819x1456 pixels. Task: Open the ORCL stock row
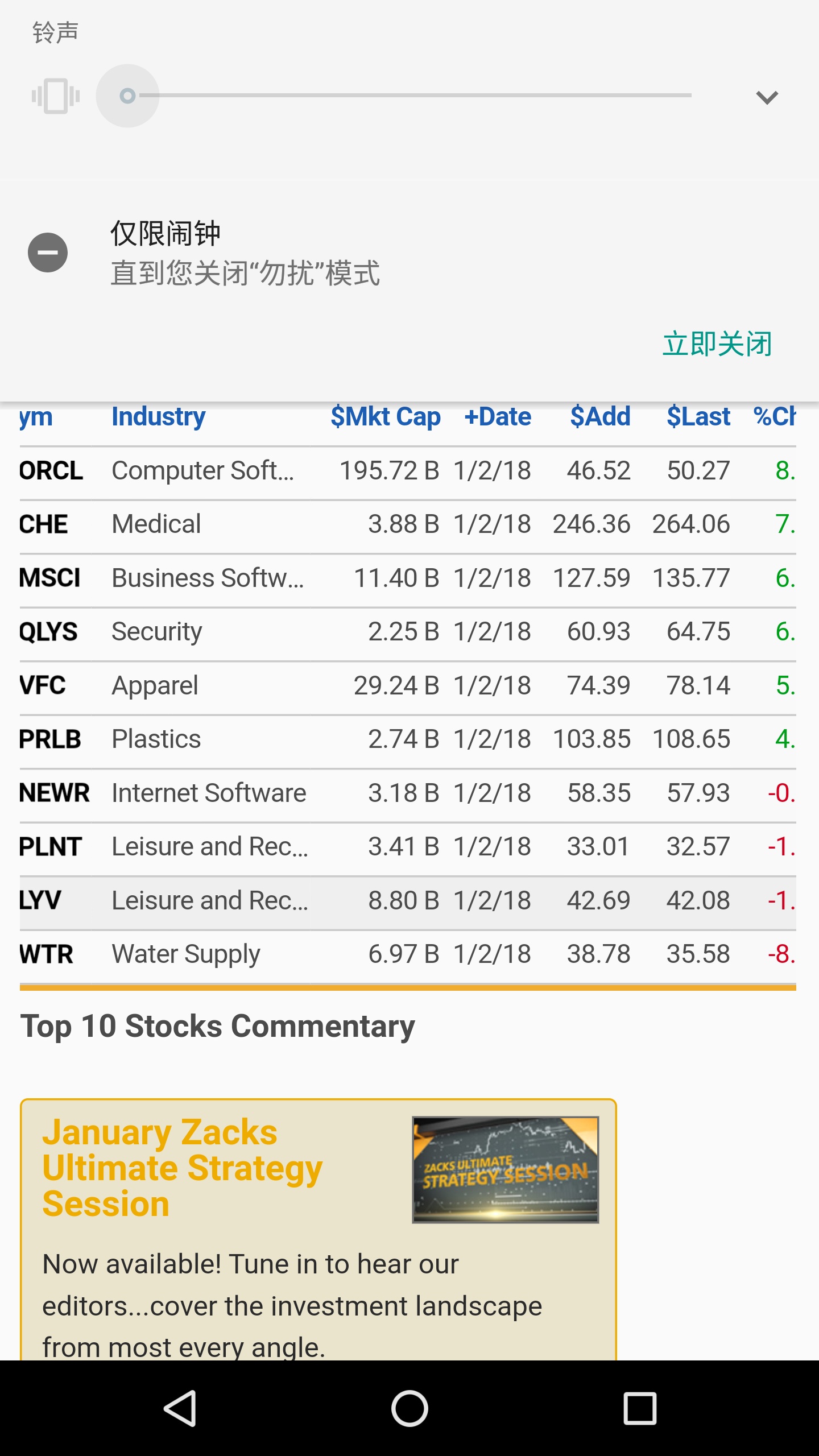tap(408, 471)
